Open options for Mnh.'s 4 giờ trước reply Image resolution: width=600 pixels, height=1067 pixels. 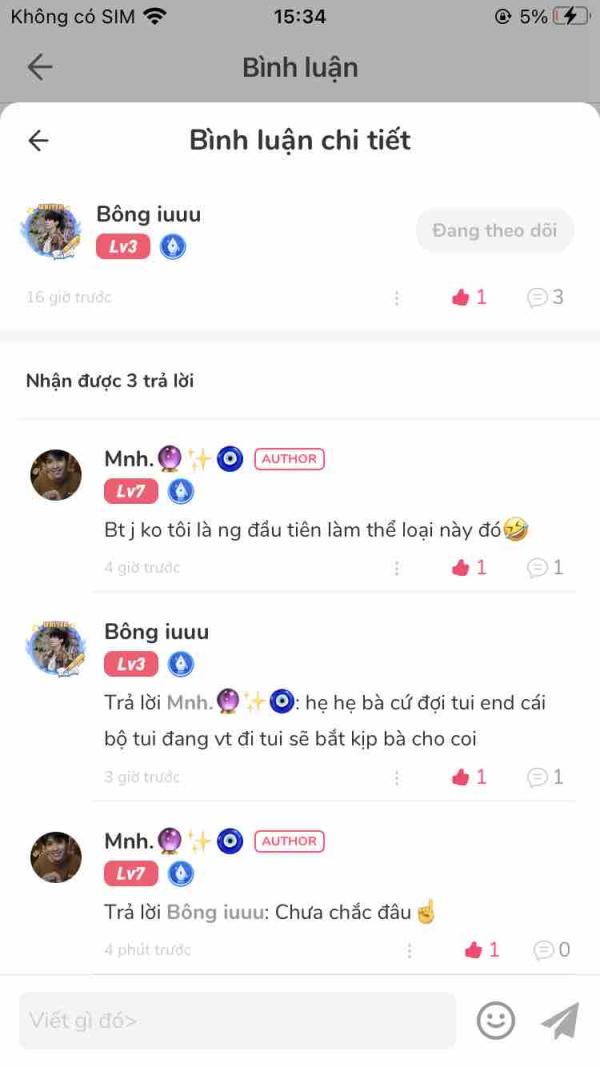(397, 568)
